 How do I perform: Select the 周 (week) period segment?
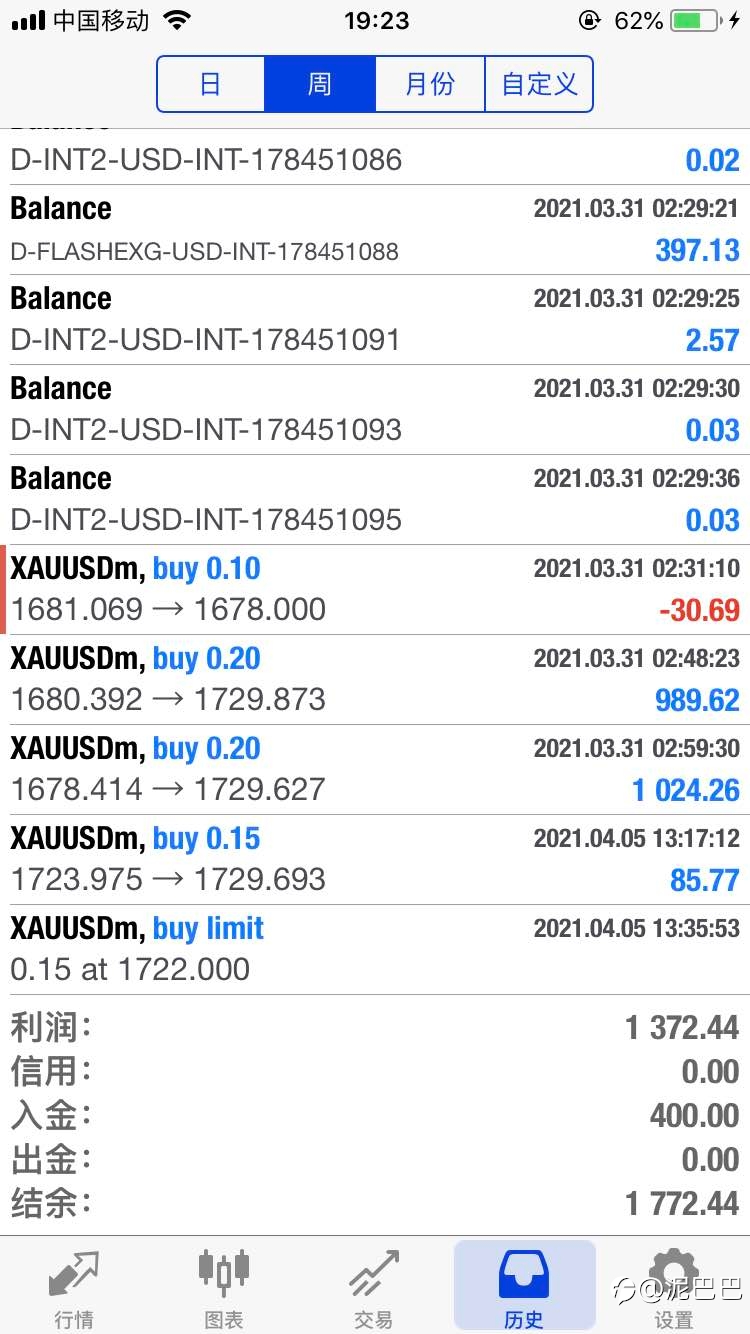319,84
